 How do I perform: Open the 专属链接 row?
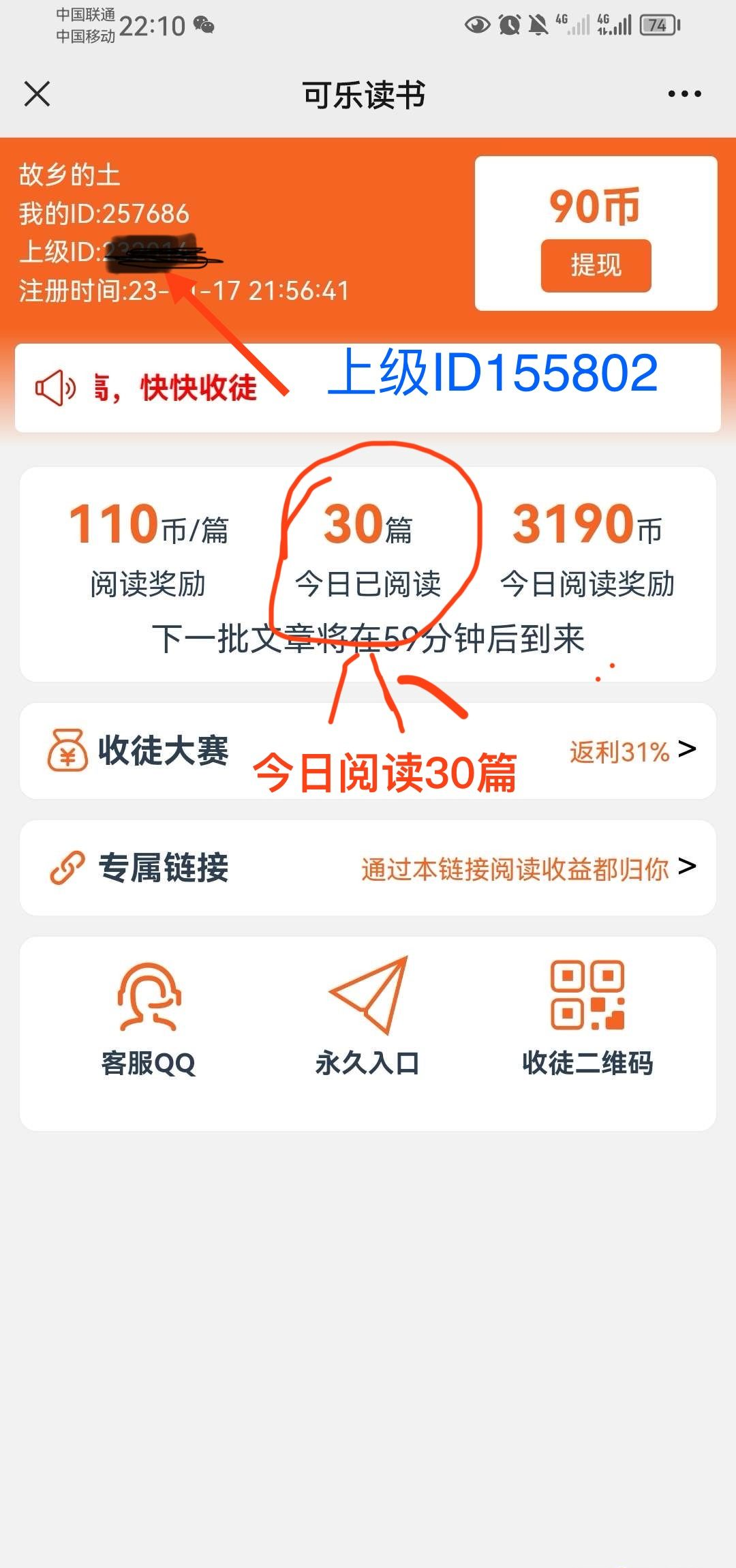click(x=368, y=868)
